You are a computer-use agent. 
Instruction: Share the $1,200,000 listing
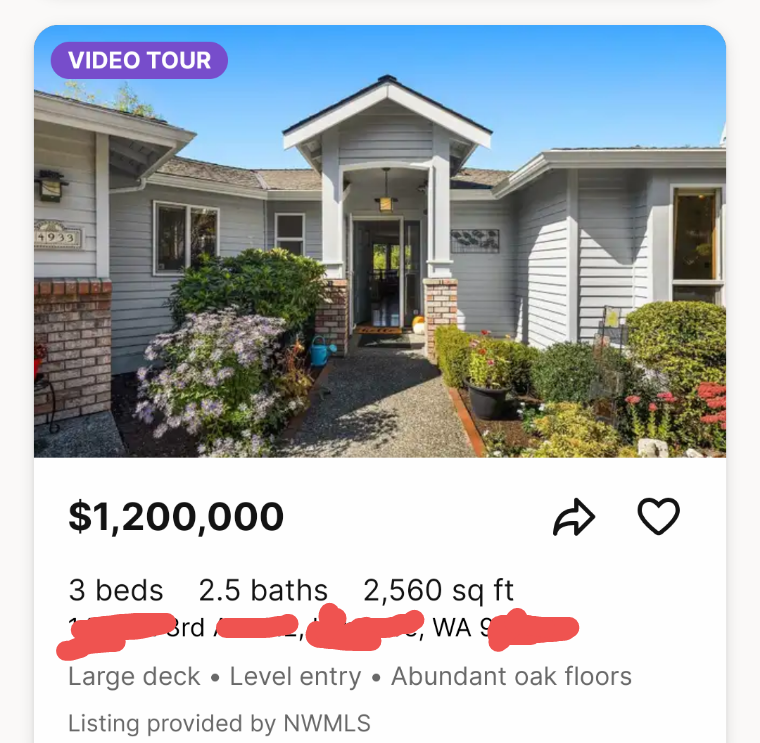click(574, 517)
